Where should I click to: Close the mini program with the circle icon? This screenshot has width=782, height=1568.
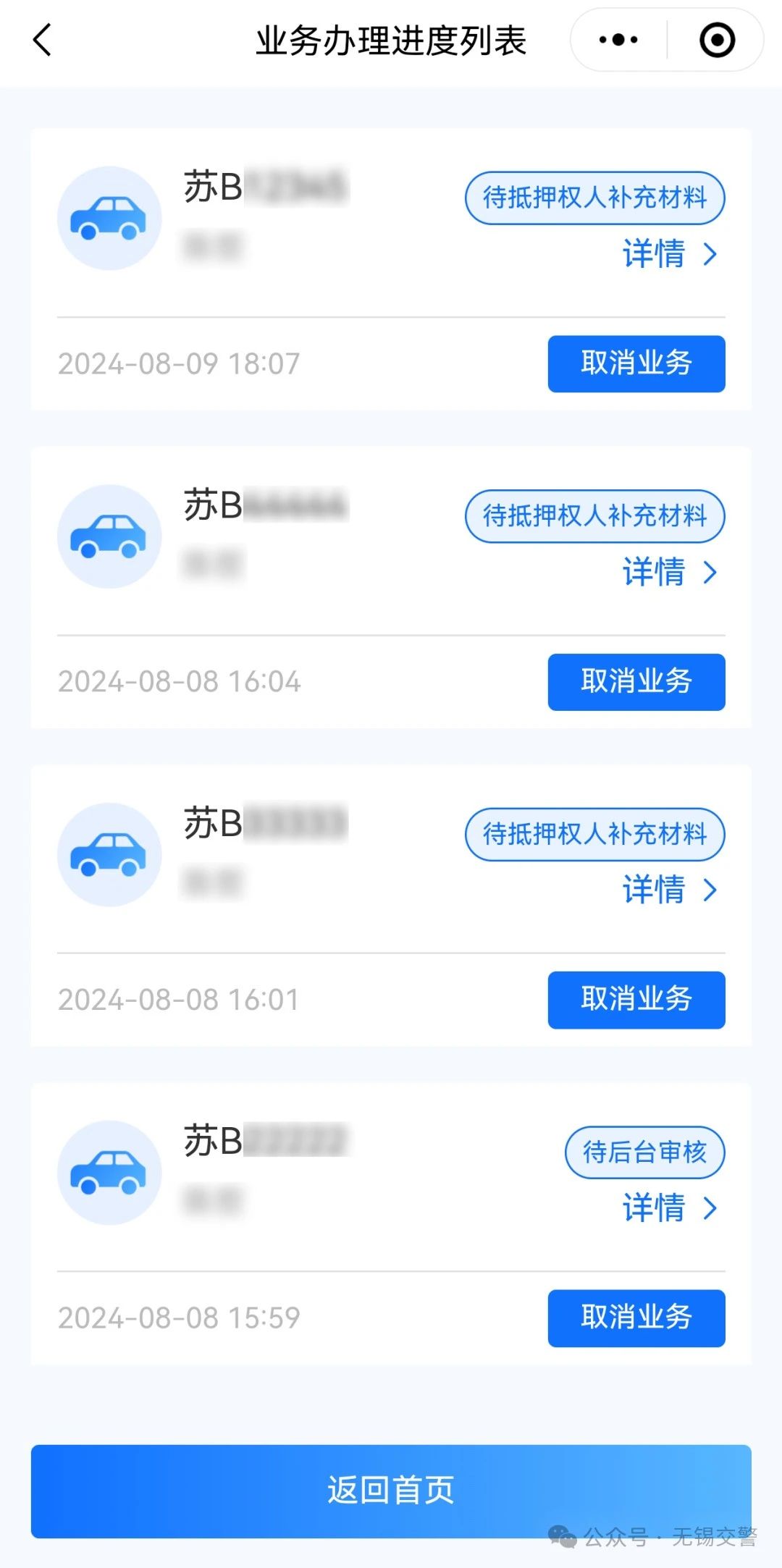[717, 40]
